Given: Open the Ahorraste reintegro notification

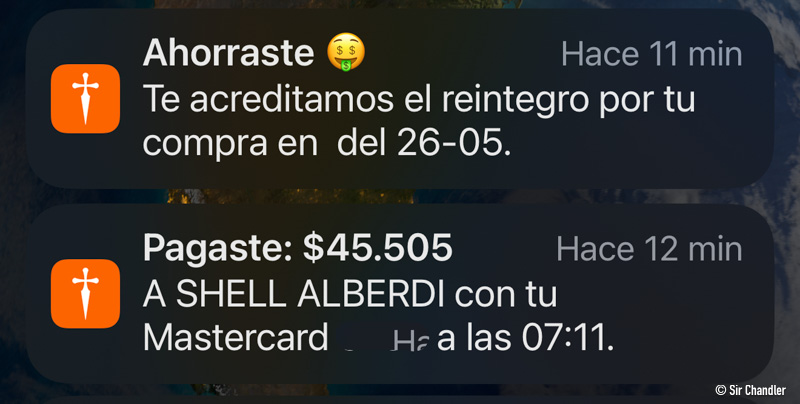Looking at the screenshot, I should 400,100.
